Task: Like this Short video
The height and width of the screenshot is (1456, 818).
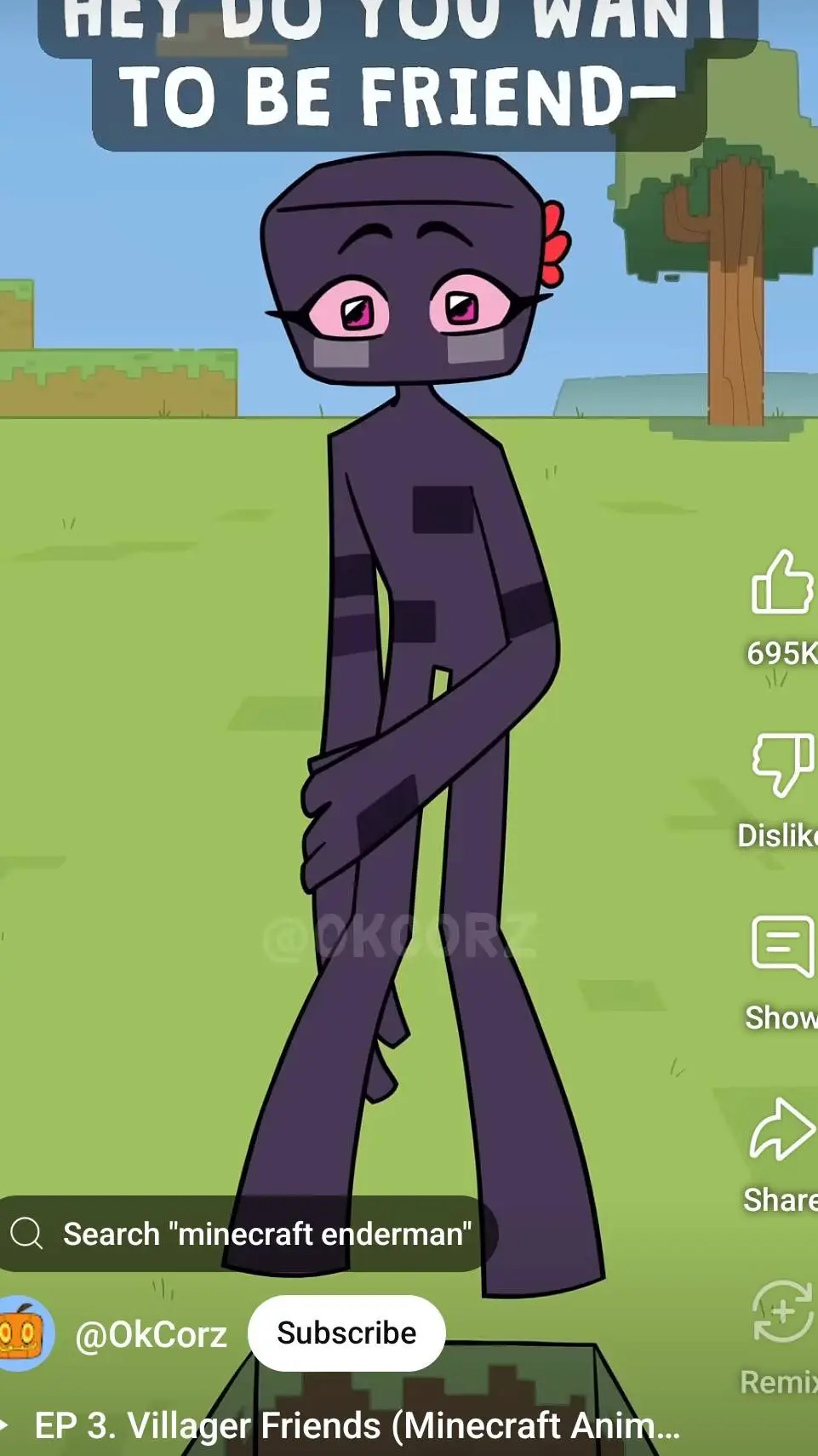Action: pos(781,584)
